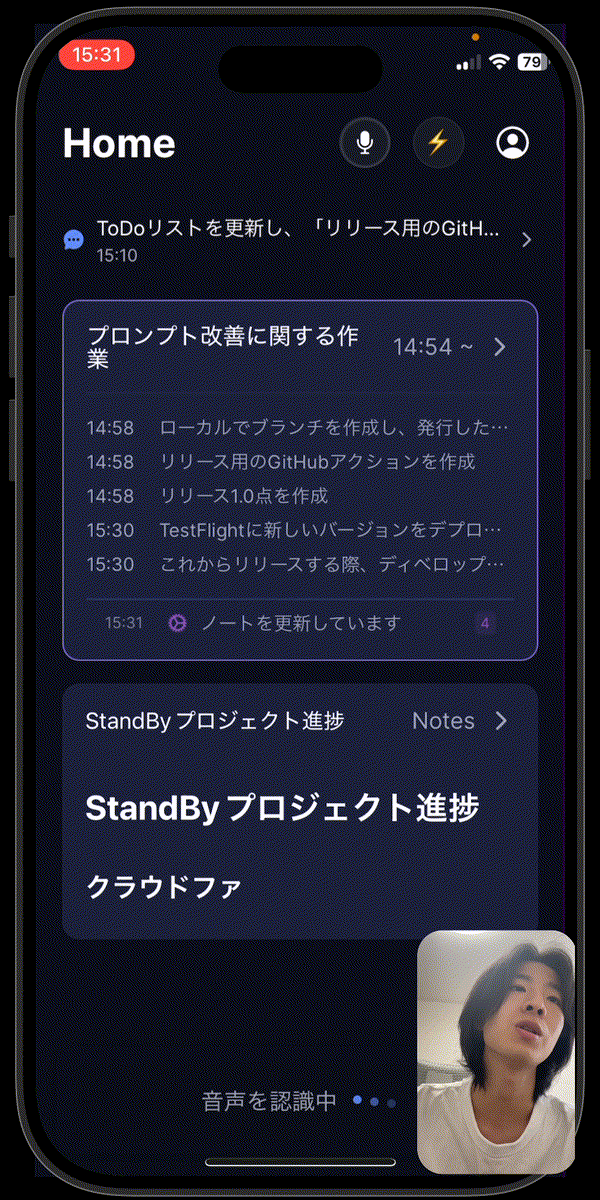The width and height of the screenshot is (600, 1200).
Task: Open the user profile icon
Action: 512,143
